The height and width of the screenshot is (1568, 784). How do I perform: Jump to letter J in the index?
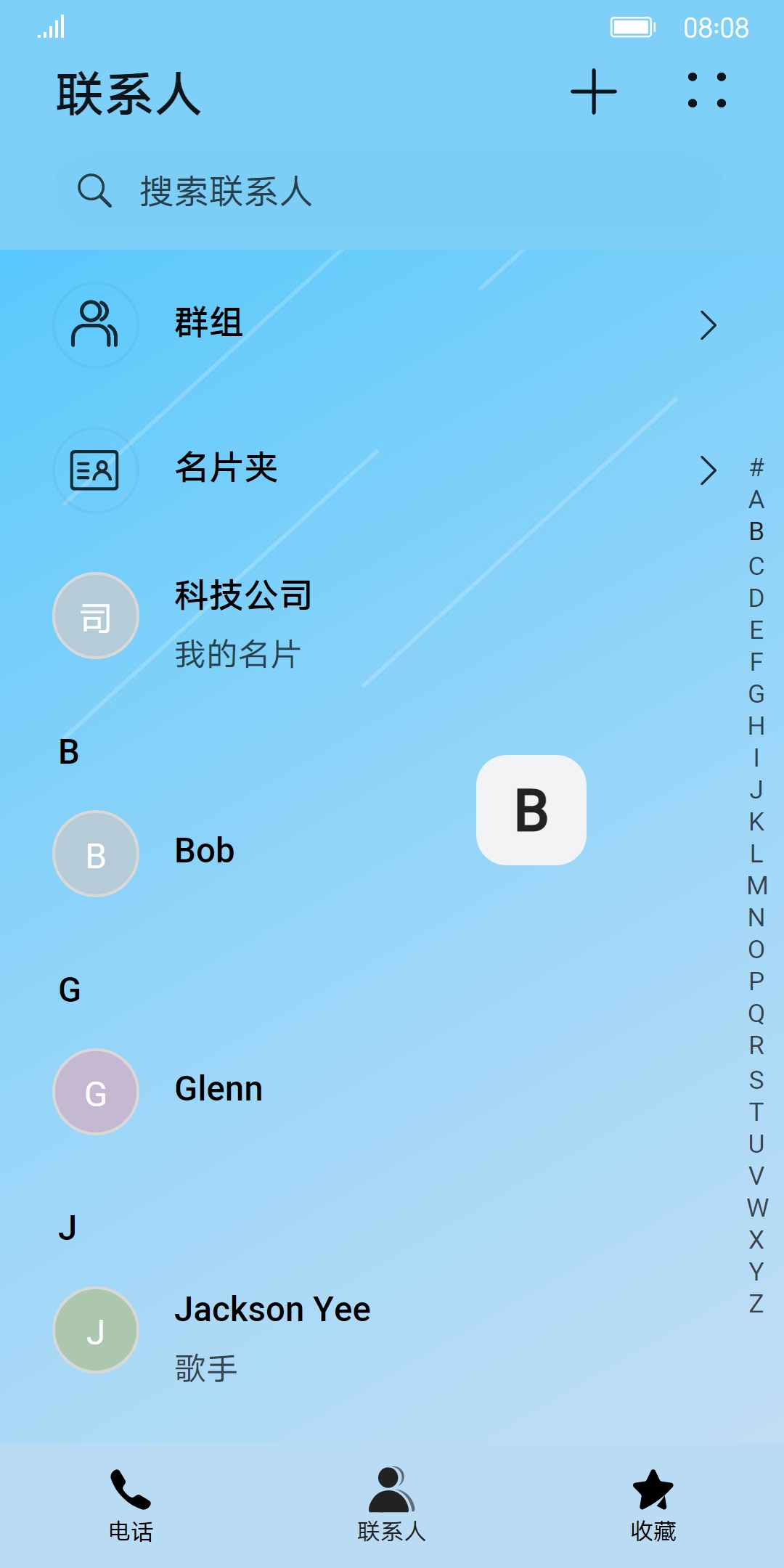click(x=756, y=790)
